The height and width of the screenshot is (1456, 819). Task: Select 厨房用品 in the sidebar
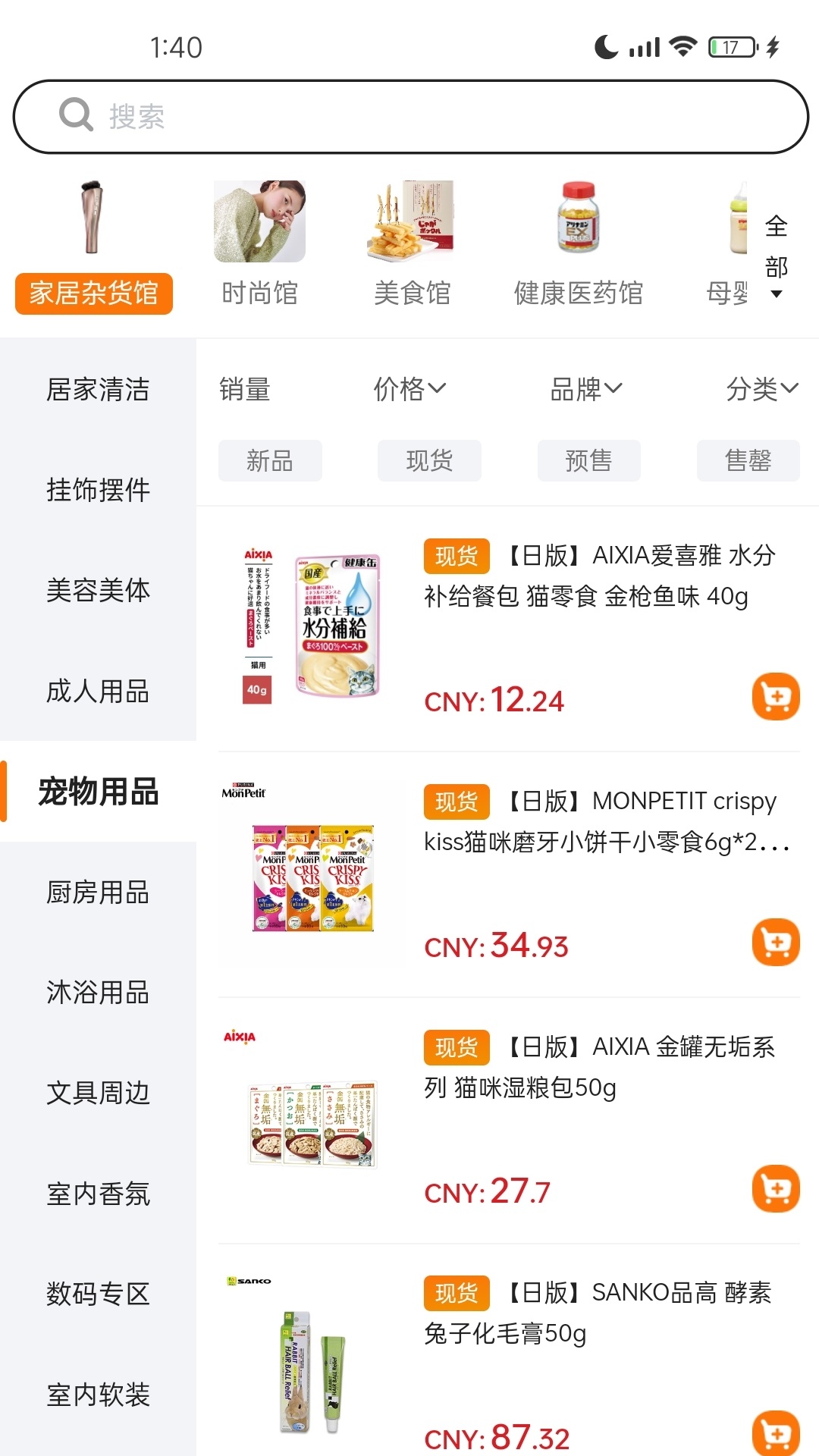click(98, 893)
